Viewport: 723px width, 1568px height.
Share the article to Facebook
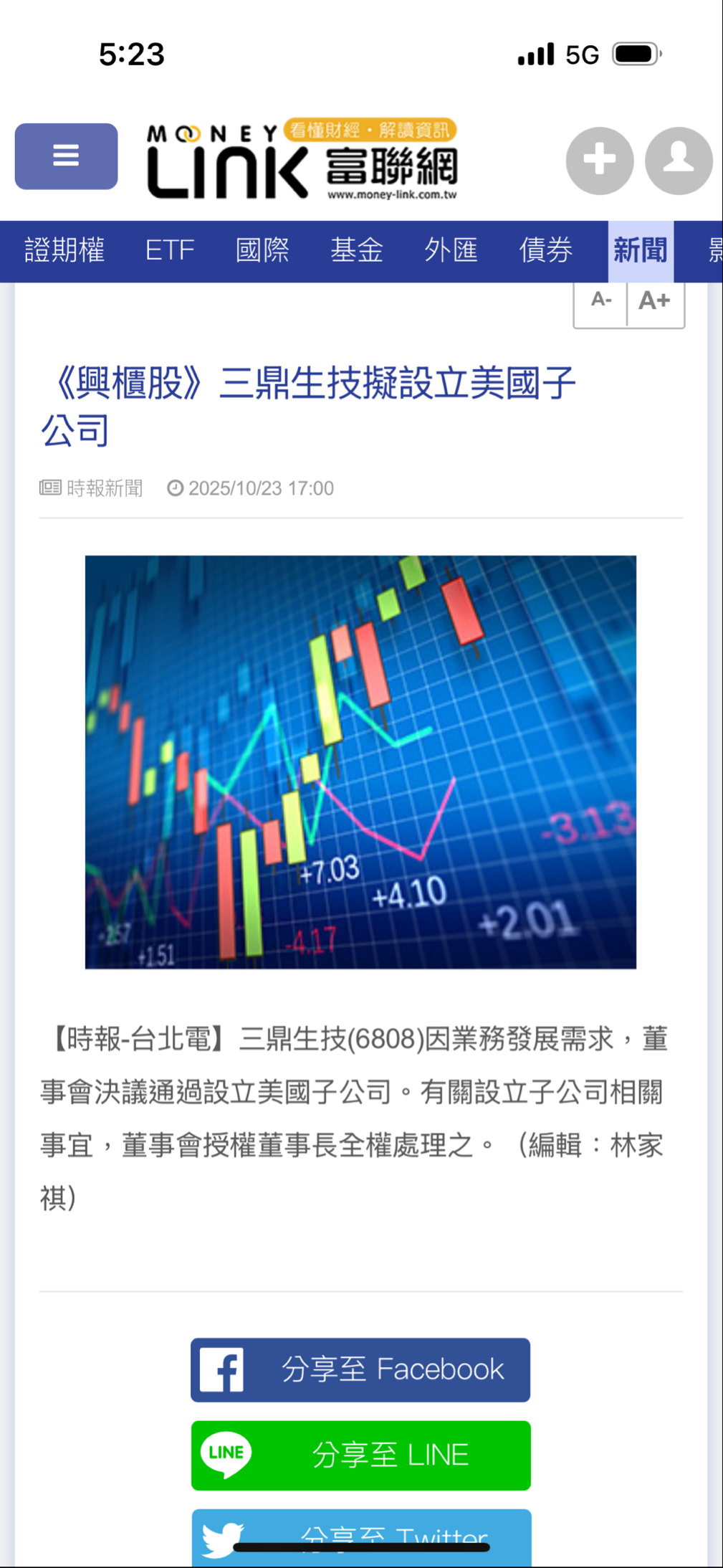coord(360,1369)
